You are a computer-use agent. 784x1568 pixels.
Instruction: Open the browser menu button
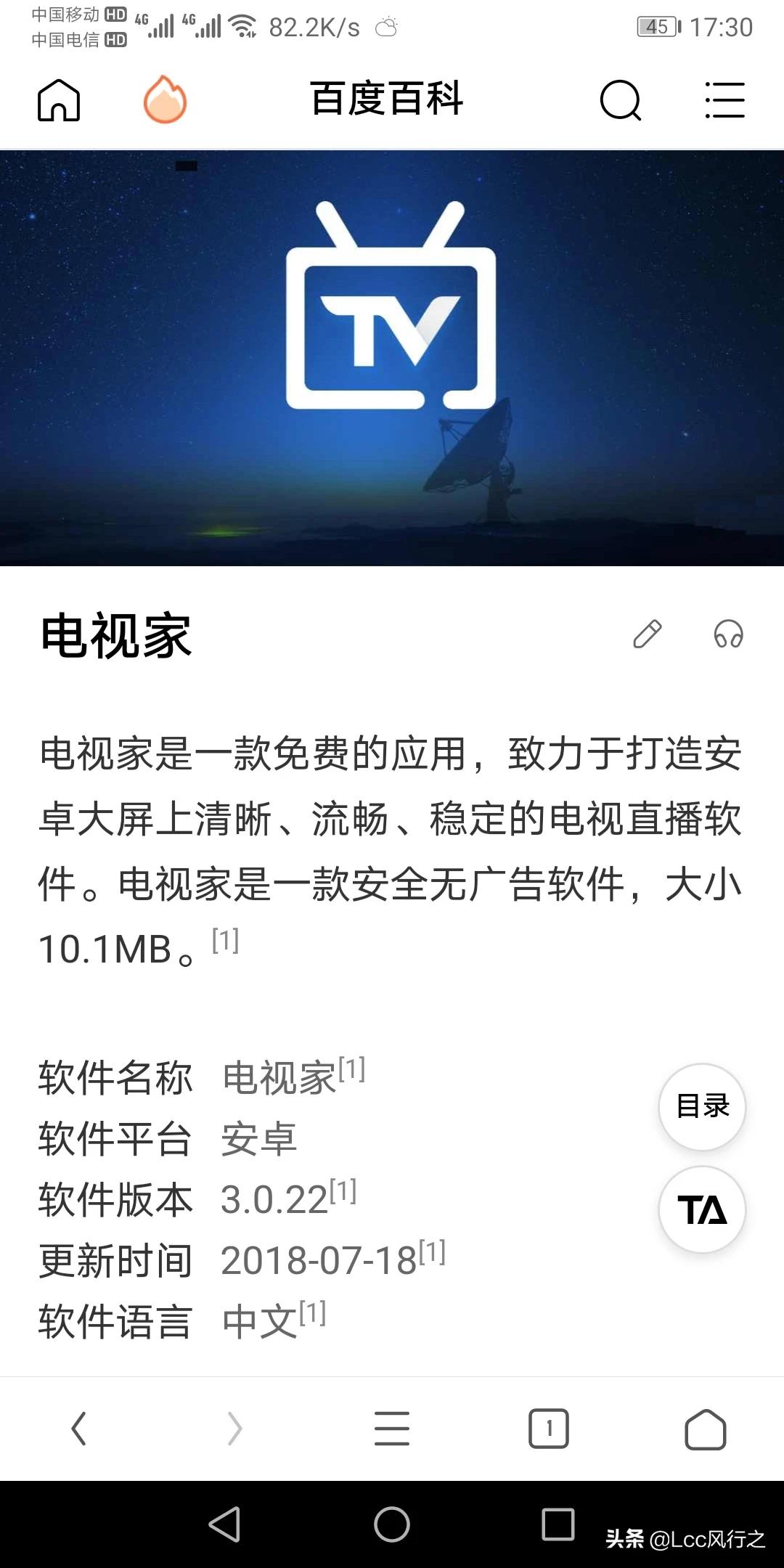[x=392, y=1429]
